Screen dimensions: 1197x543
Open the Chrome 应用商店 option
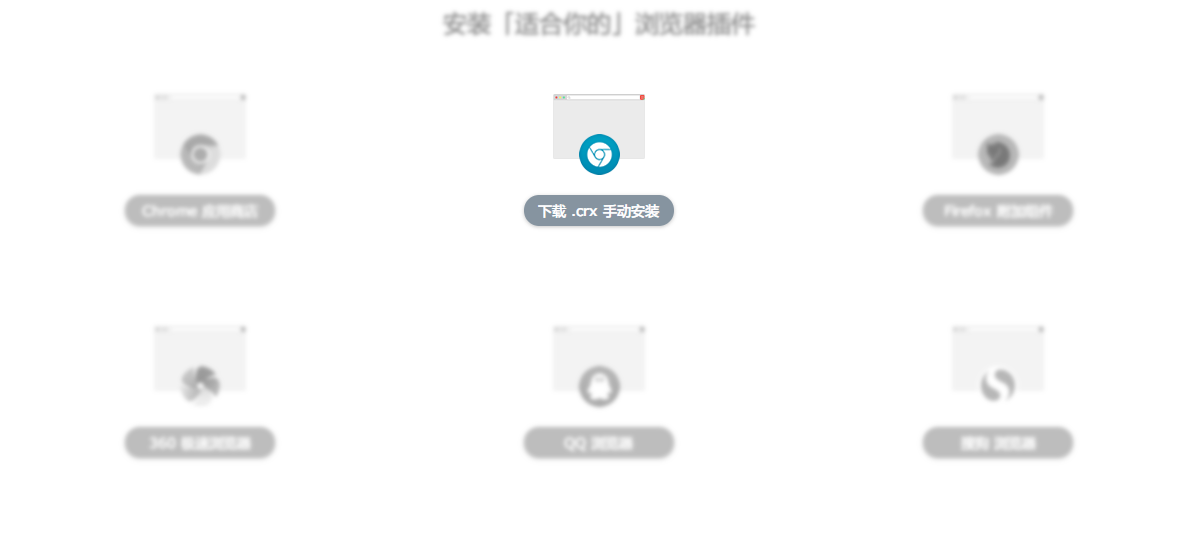click(199, 211)
